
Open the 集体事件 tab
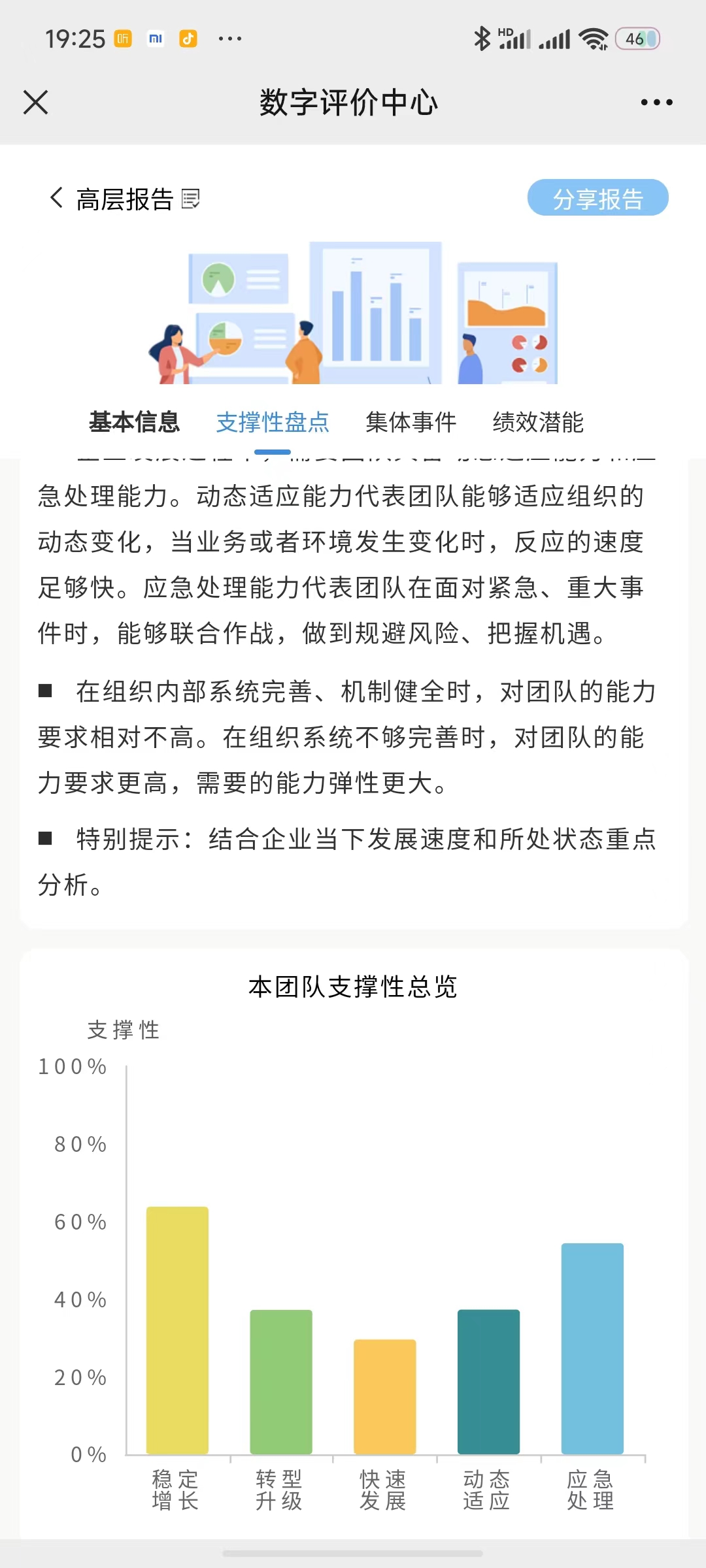(411, 422)
